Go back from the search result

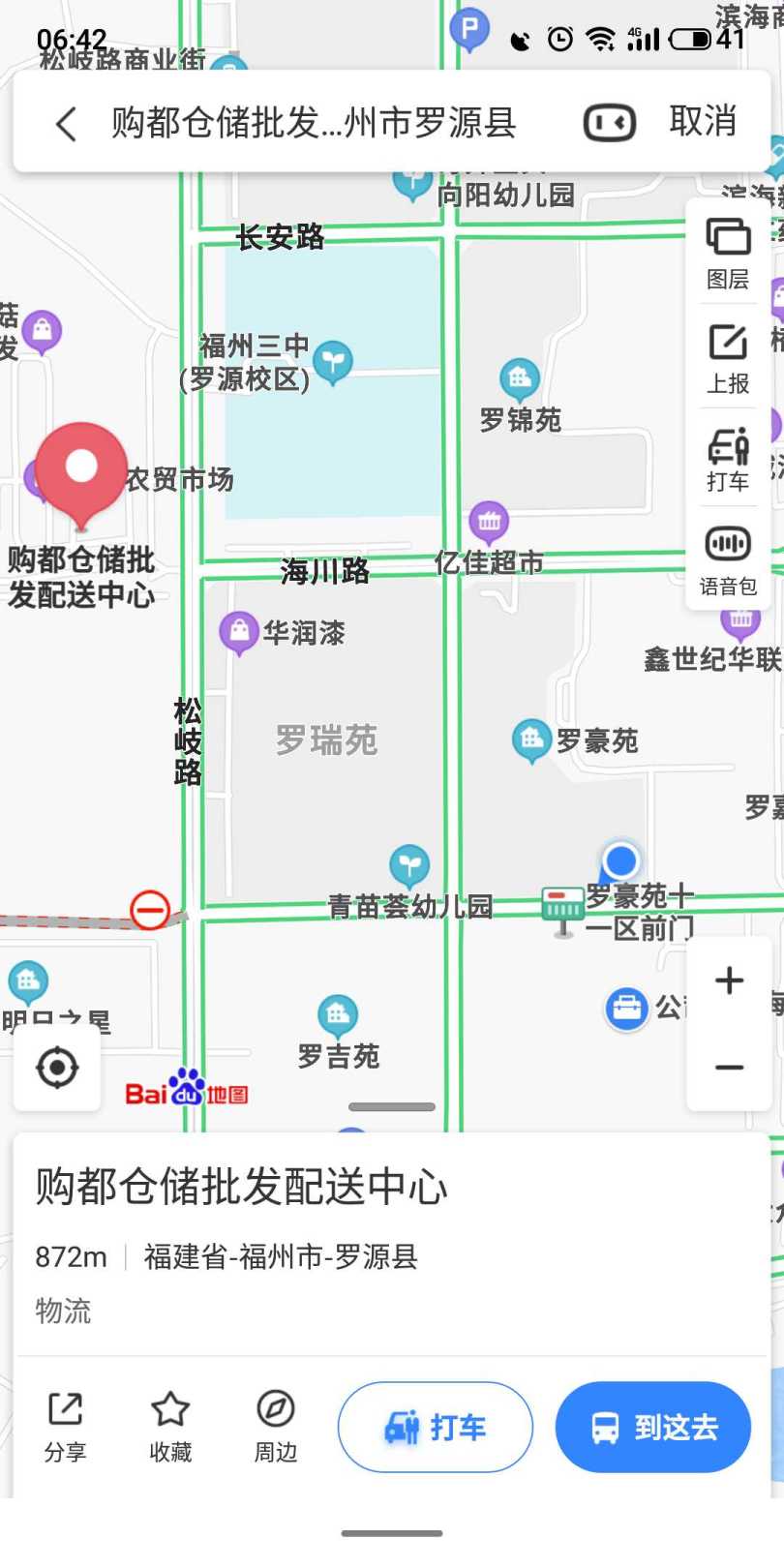point(66,124)
